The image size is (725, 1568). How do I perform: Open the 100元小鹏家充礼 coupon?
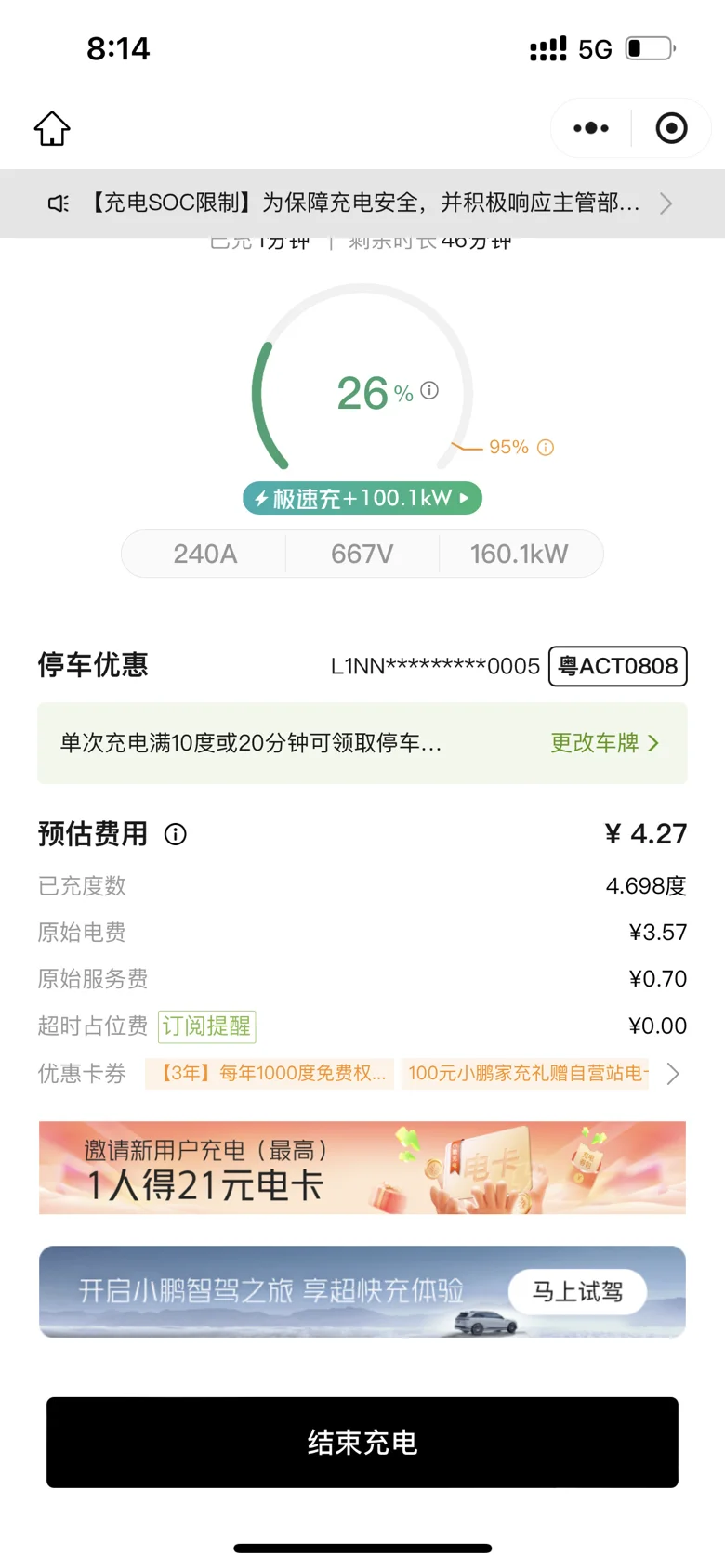[x=528, y=1074]
